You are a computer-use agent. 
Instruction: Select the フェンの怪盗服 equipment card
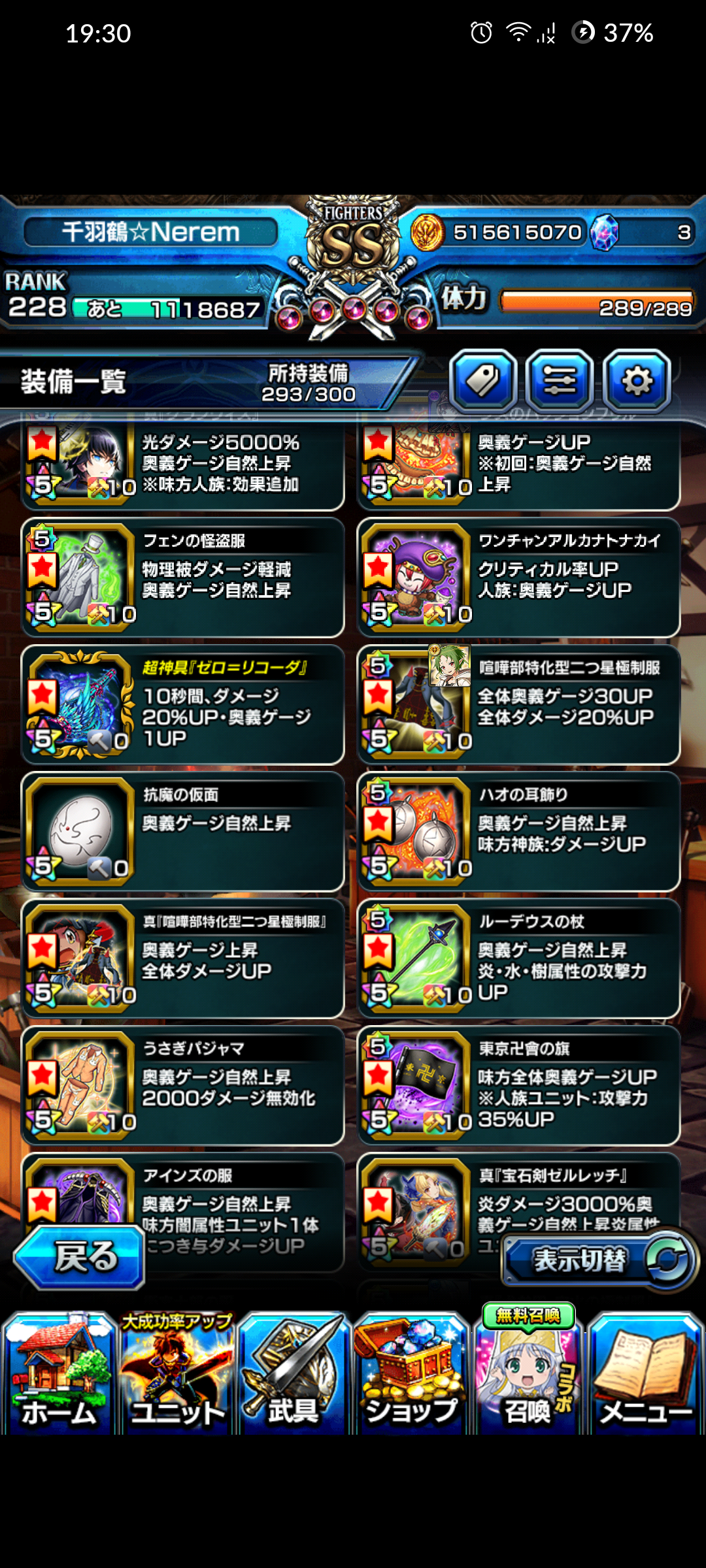point(182,578)
